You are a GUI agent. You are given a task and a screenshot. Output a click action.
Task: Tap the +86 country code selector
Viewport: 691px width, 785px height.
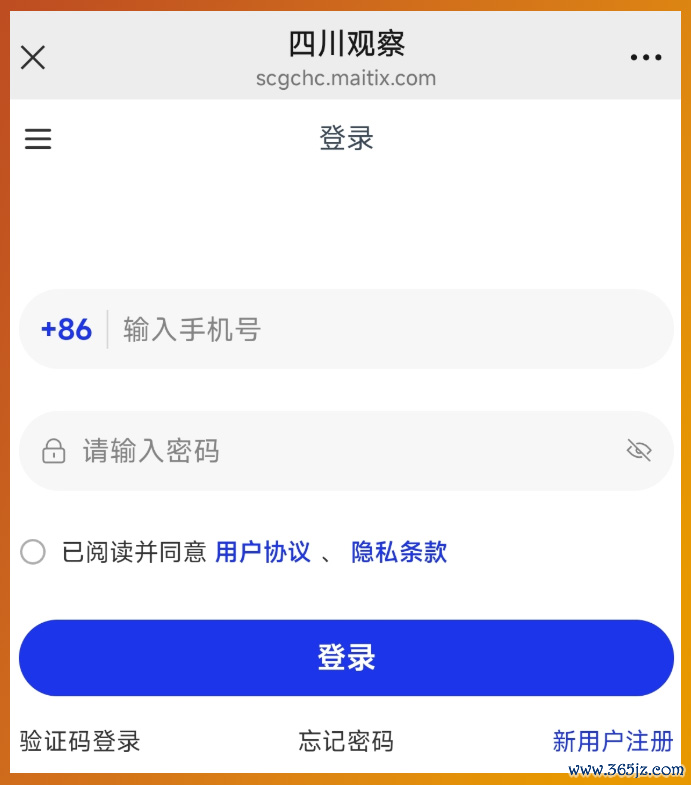[66, 329]
